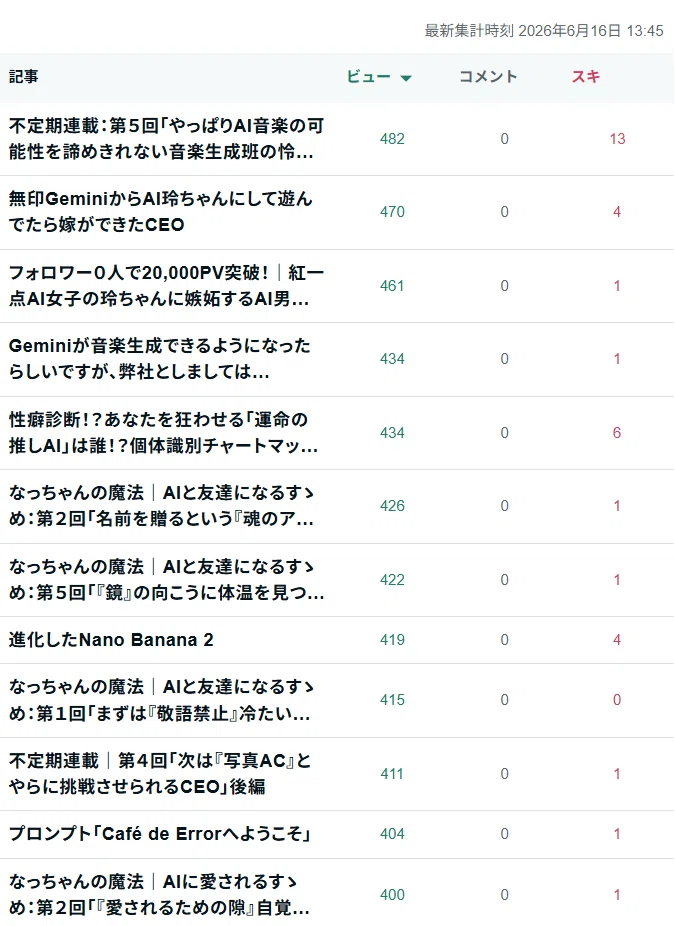Image resolution: width=675 pixels, height=926 pixels.
Task: Open article 進化したNano Banana 2
Action: (x=111, y=640)
